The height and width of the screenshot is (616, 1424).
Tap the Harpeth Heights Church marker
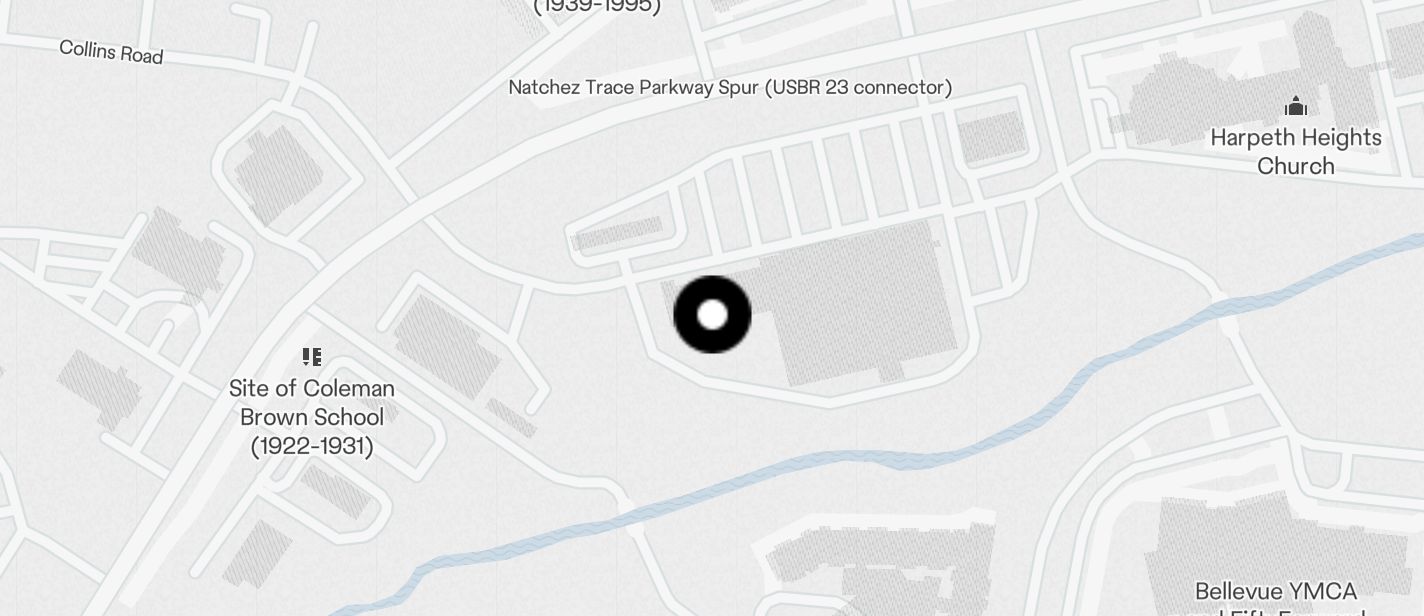[1296, 107]
